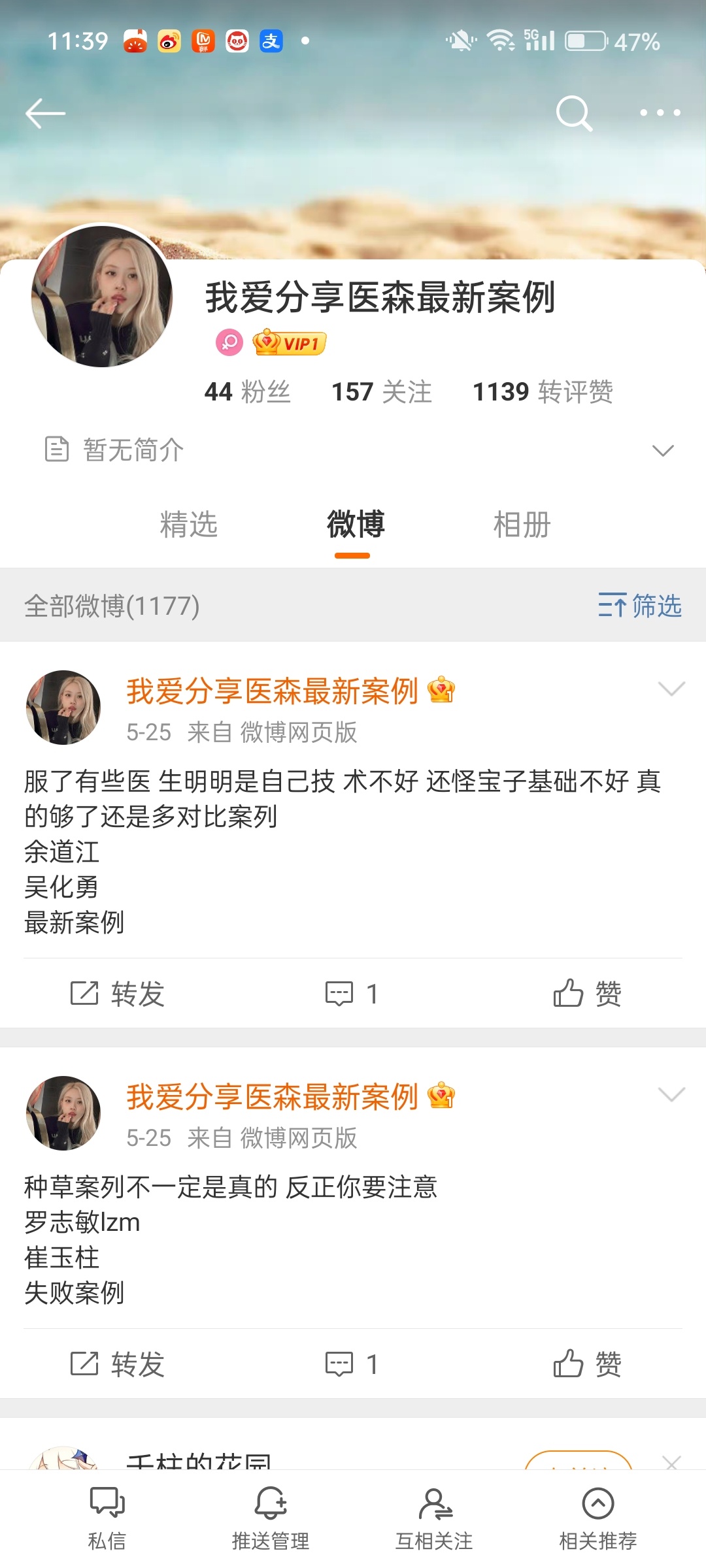This screenshot has width=706, height=1568.
Task: Repost the post mentioning 余道江
Action: click(117, 994)
